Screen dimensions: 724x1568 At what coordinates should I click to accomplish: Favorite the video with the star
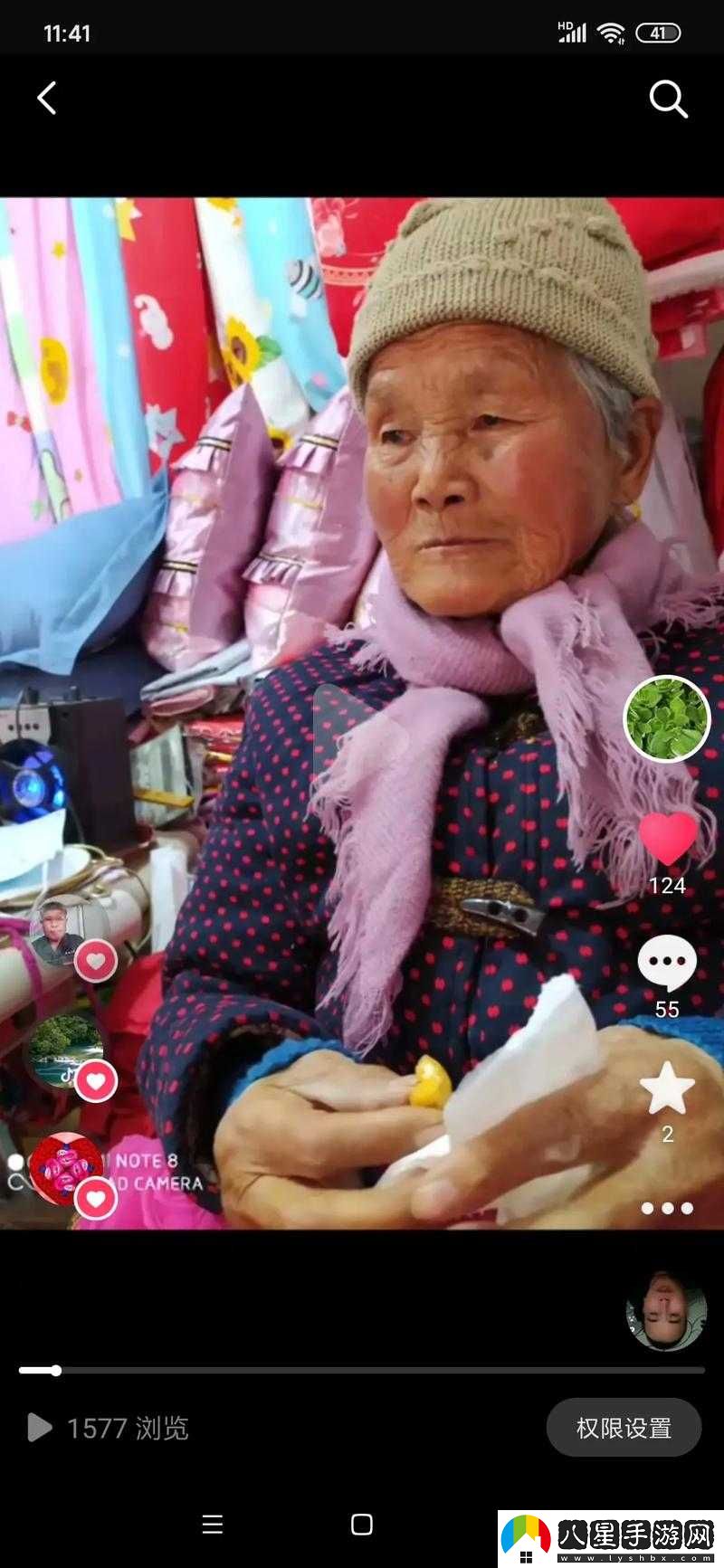click(x=667, y=1088)
